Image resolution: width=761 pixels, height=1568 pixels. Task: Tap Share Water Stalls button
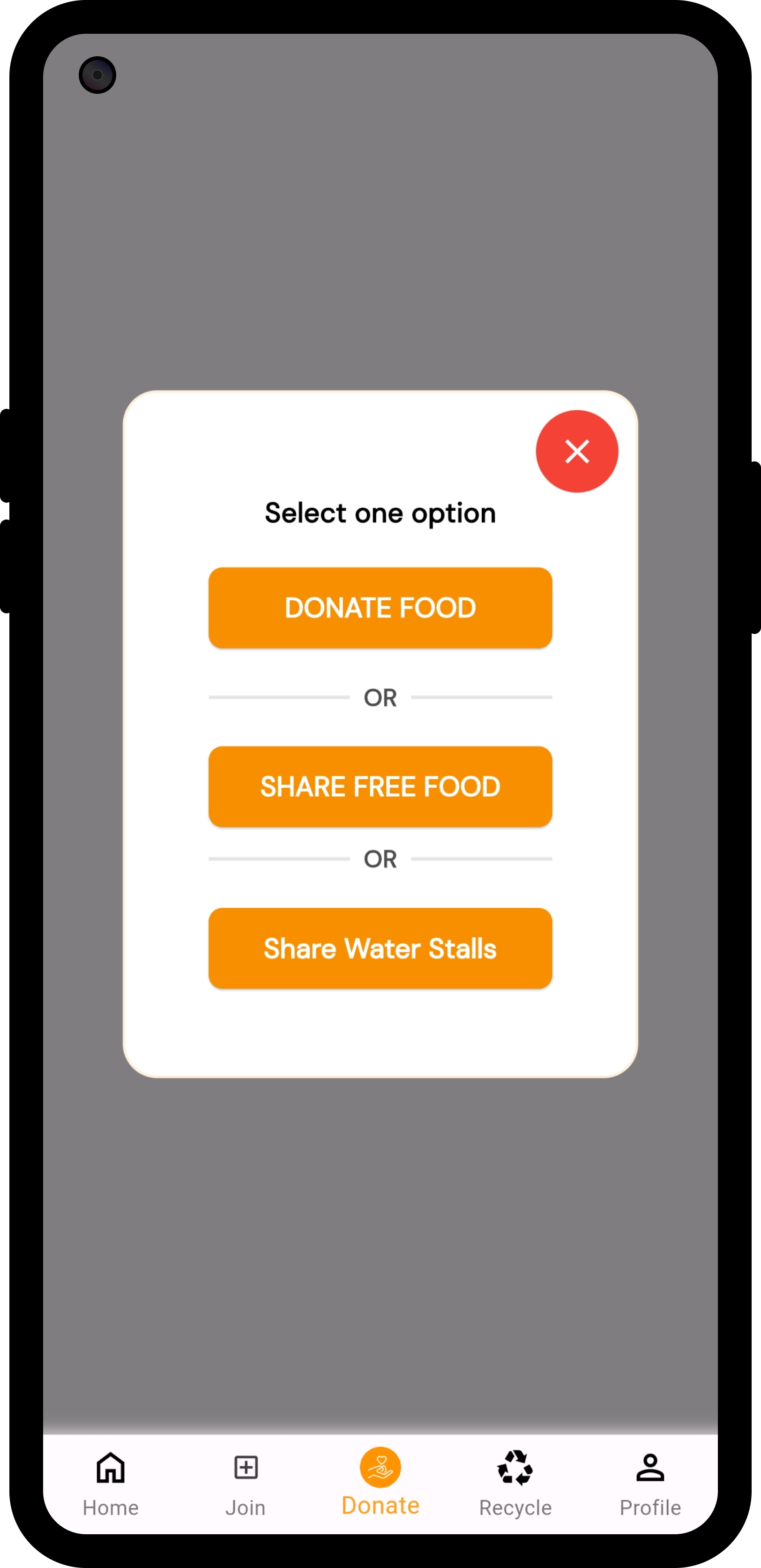tap(380, 948)
